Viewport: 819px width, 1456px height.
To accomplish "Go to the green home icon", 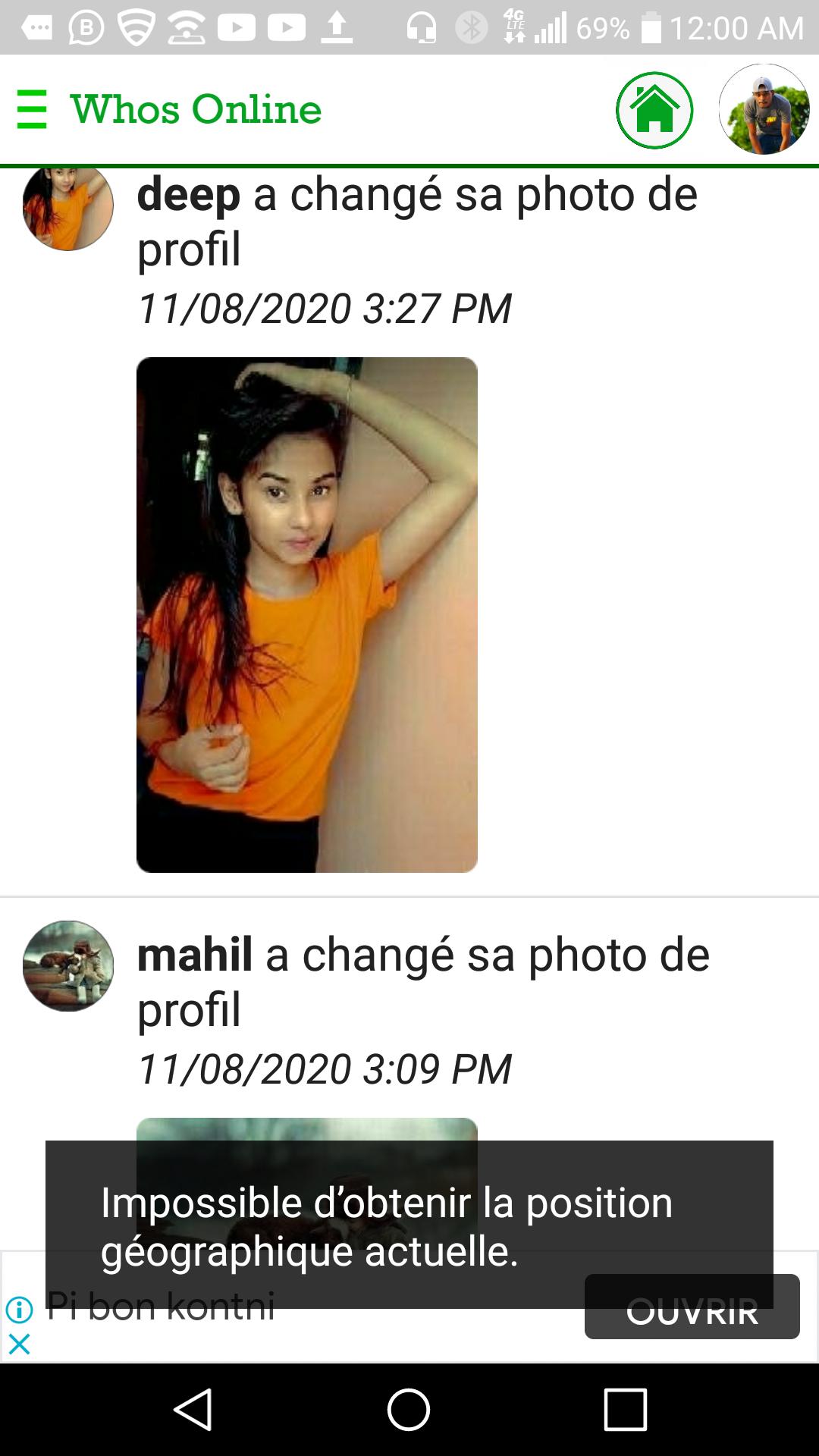I will coord(654,111).
